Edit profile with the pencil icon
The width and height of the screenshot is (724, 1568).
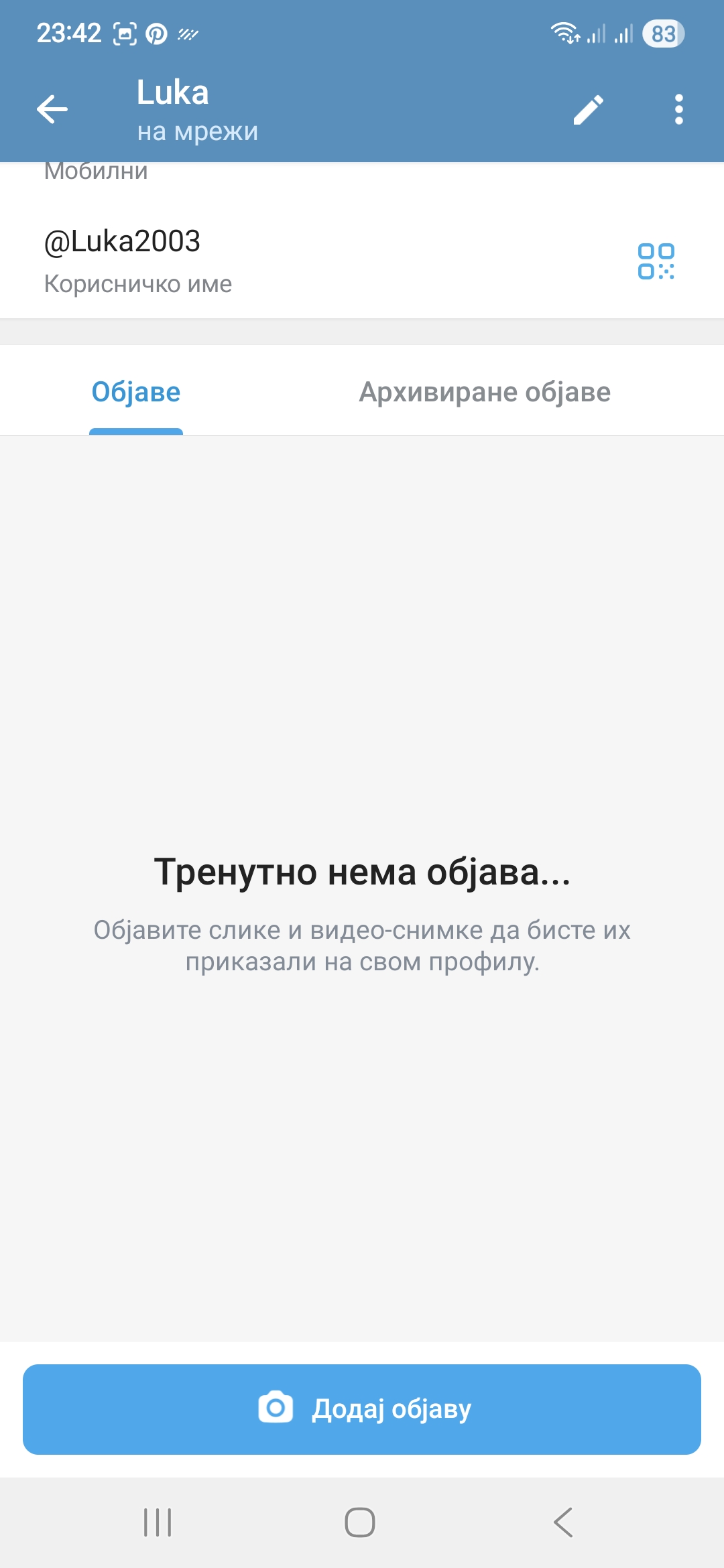coord(589,109)
